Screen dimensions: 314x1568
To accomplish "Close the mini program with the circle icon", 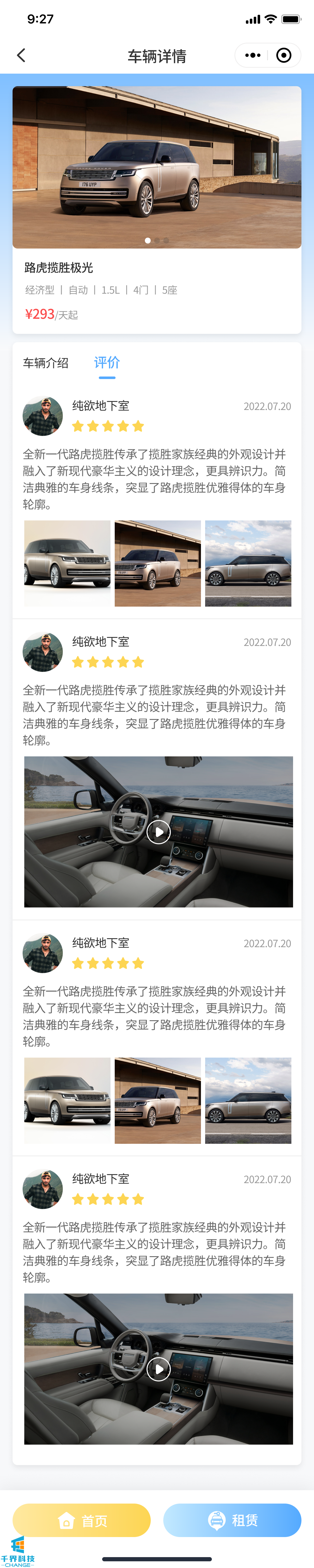I will coord(284,56).
